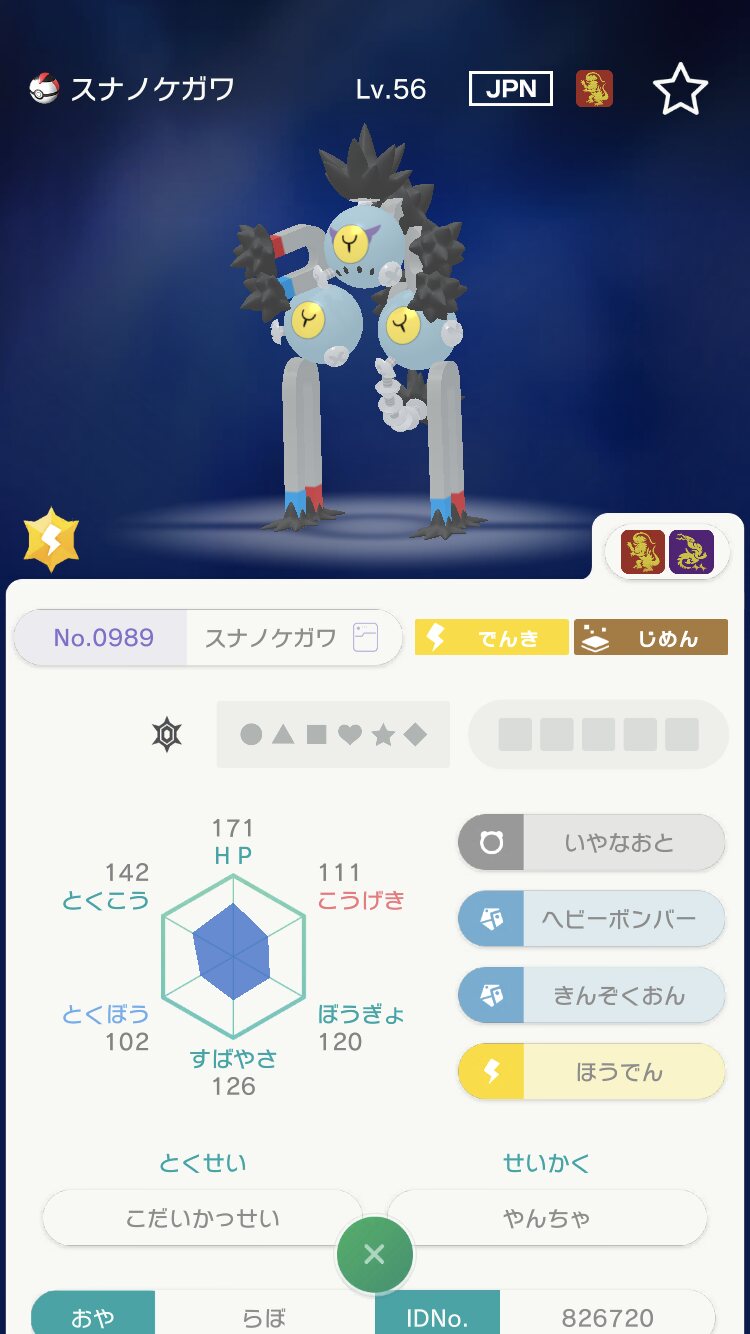The height and width of the screenshot is (1334, 750).
Task: Tap the Electric Tera type badge
Action: [51, 538]
